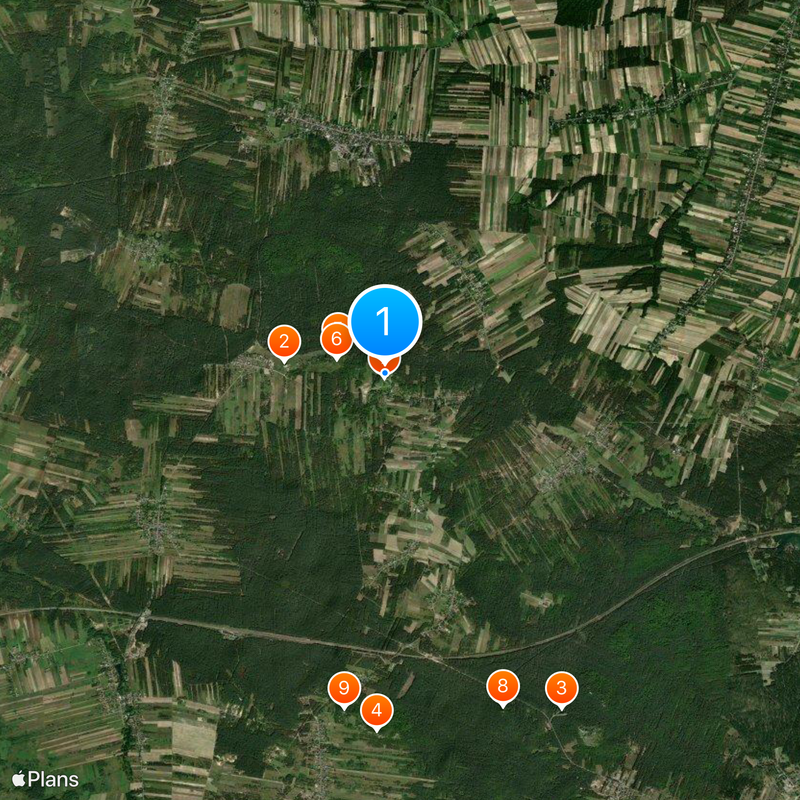The image size is (800, 800).
Task: Select map pin number 9
Action: tap(343, 687)
